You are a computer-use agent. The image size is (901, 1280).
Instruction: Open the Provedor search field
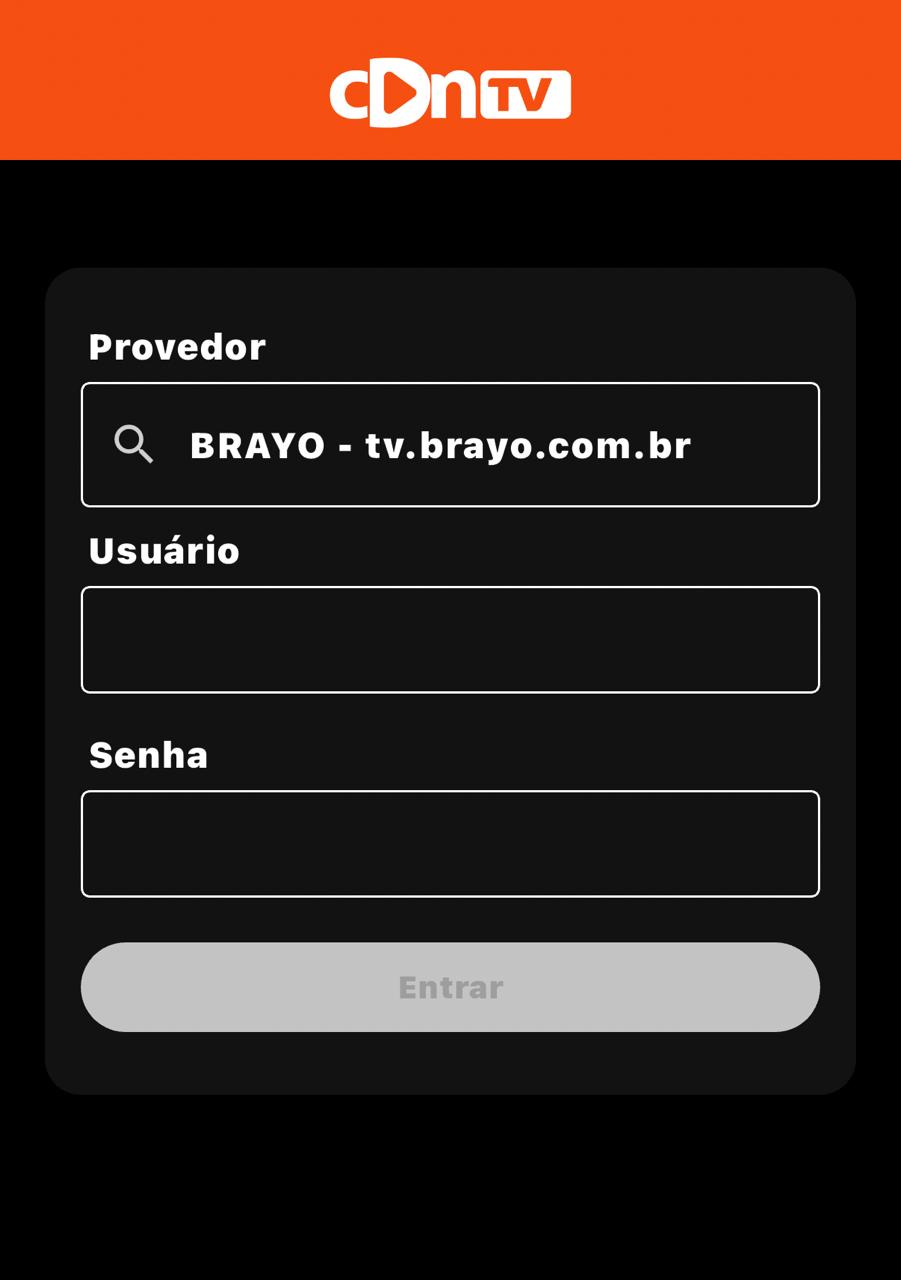(x=450, y=445)
